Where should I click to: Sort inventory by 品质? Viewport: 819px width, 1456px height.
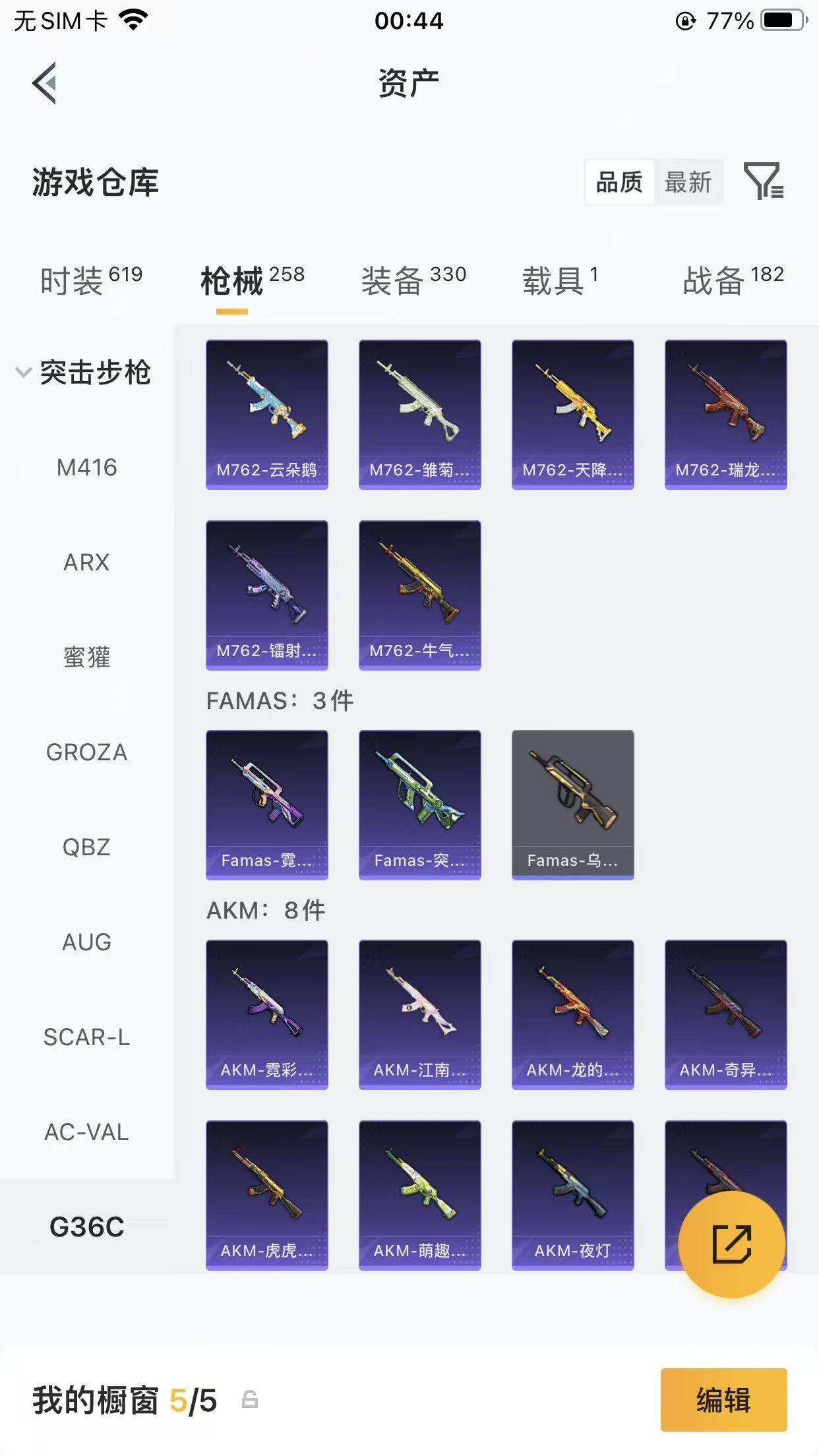click(619, 182)
